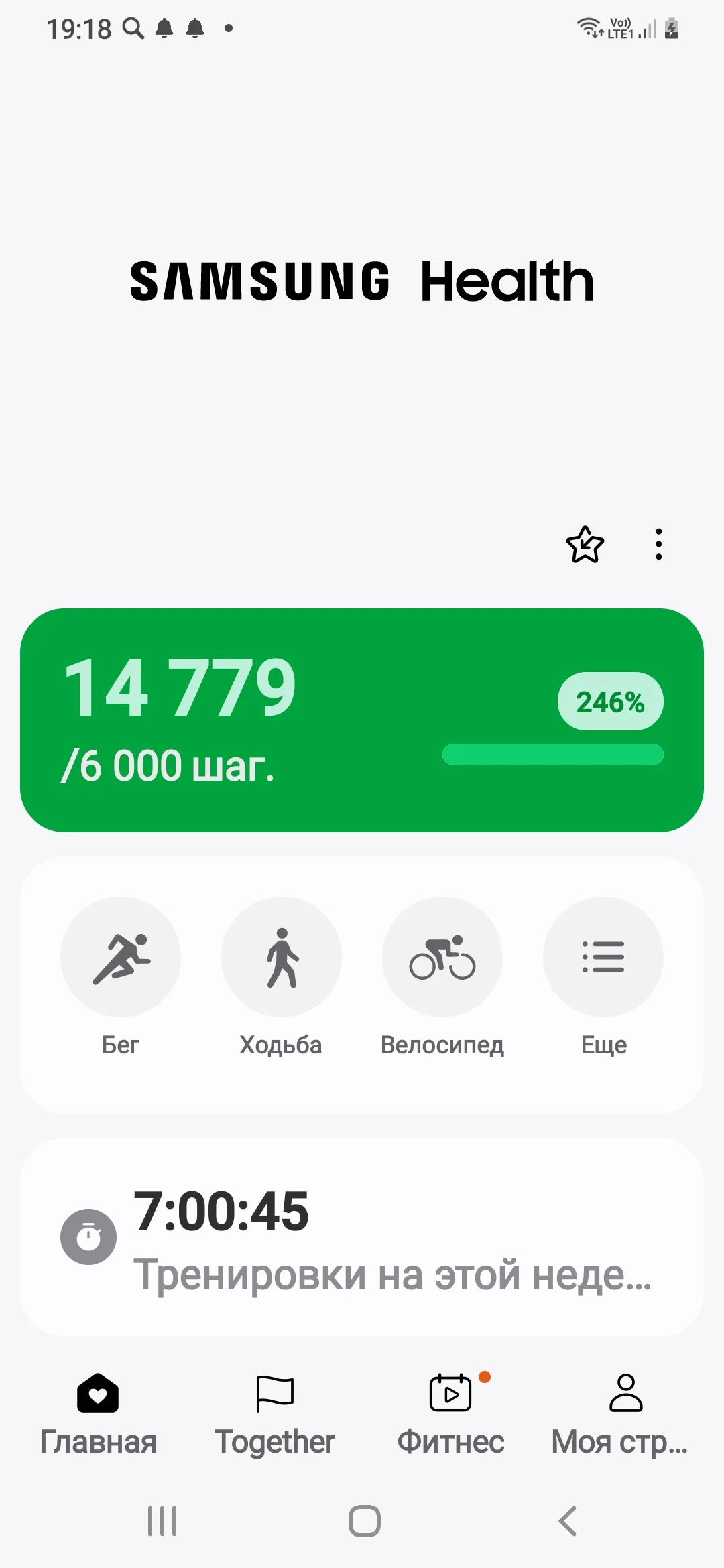Select the Бег (running) activity icon
Image resolution: width=724 pixels, height=1568 pixels.
[121, 957]
